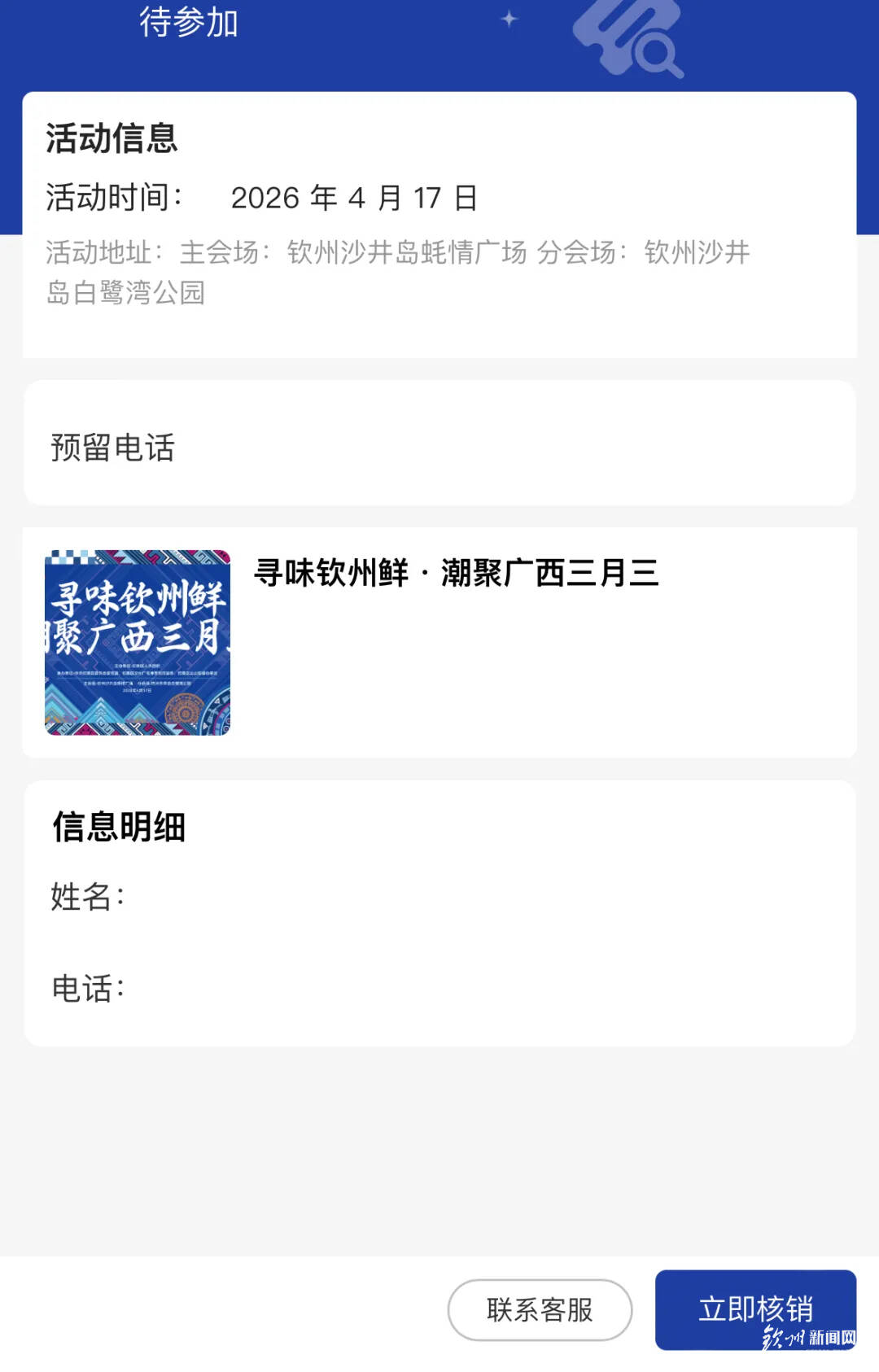Open the 寻味钦州鲜·潮聚广西三月三 event card
This screenshot has width=879, height=1372.
pos(456,573)
